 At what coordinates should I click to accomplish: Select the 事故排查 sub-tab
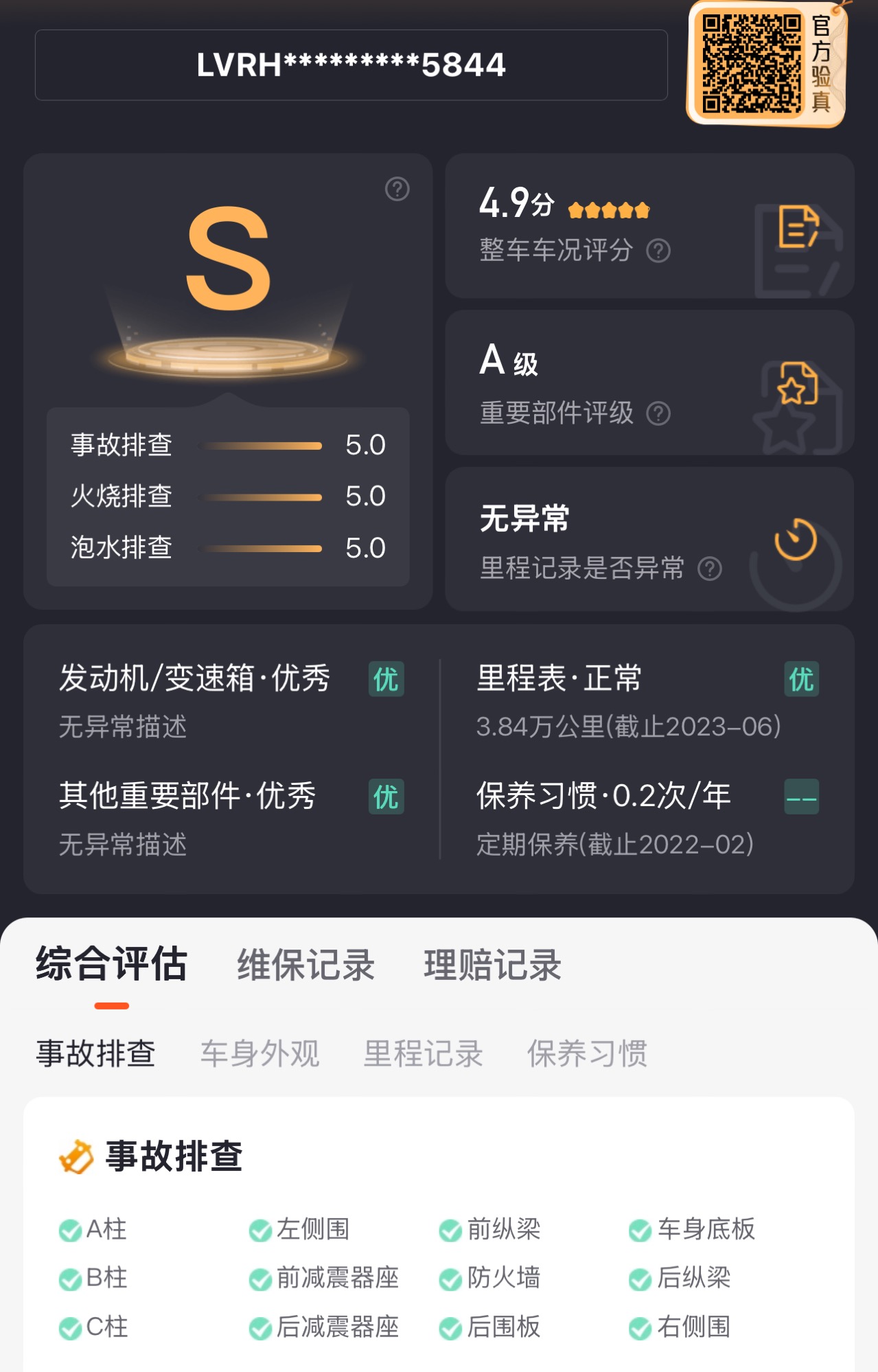[96, 1053]
